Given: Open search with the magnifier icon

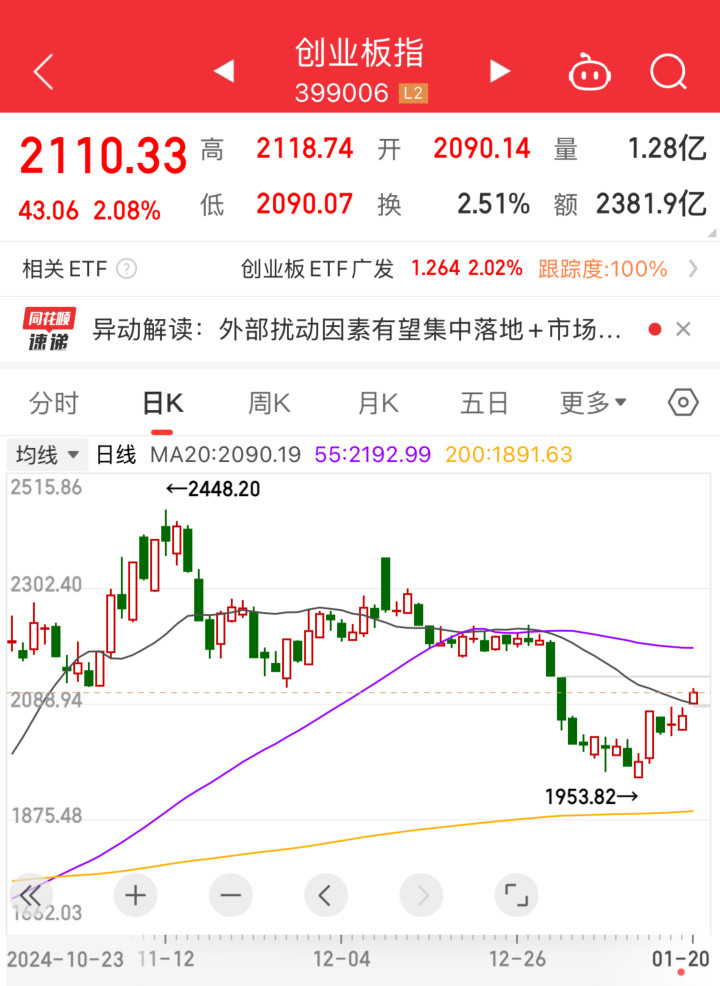Looking at the screenshot, I should coord(668,72).
